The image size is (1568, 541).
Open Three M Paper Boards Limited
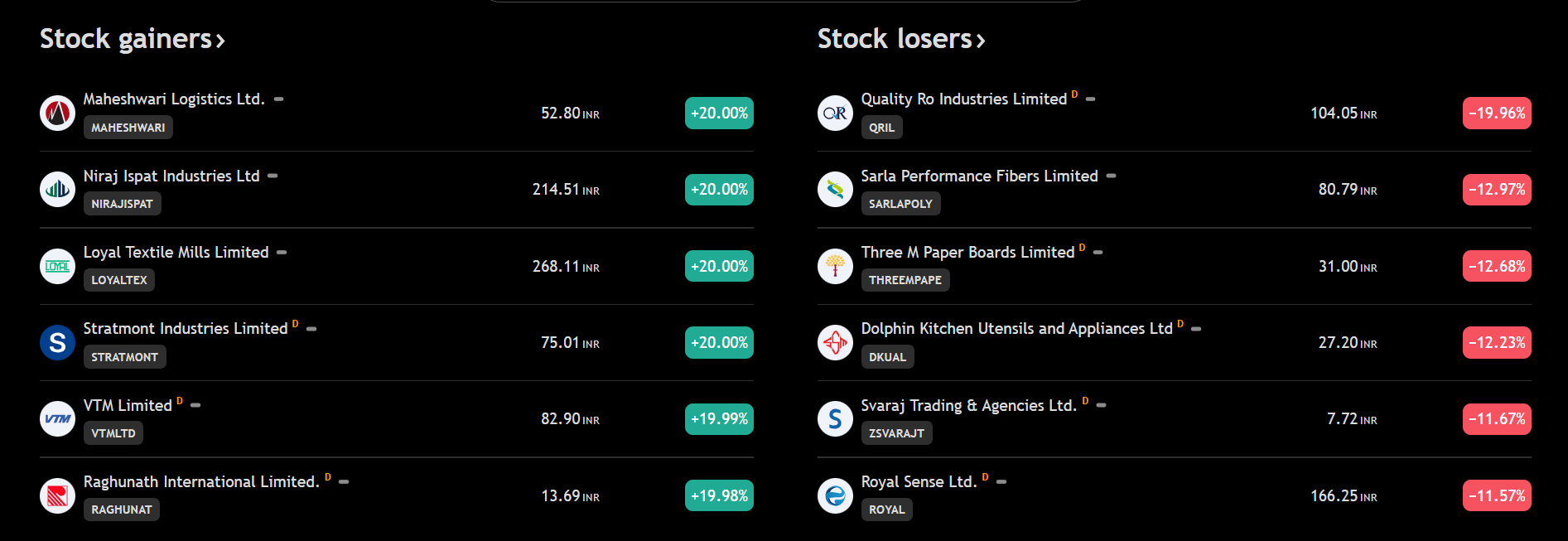(x=967, y=253)
